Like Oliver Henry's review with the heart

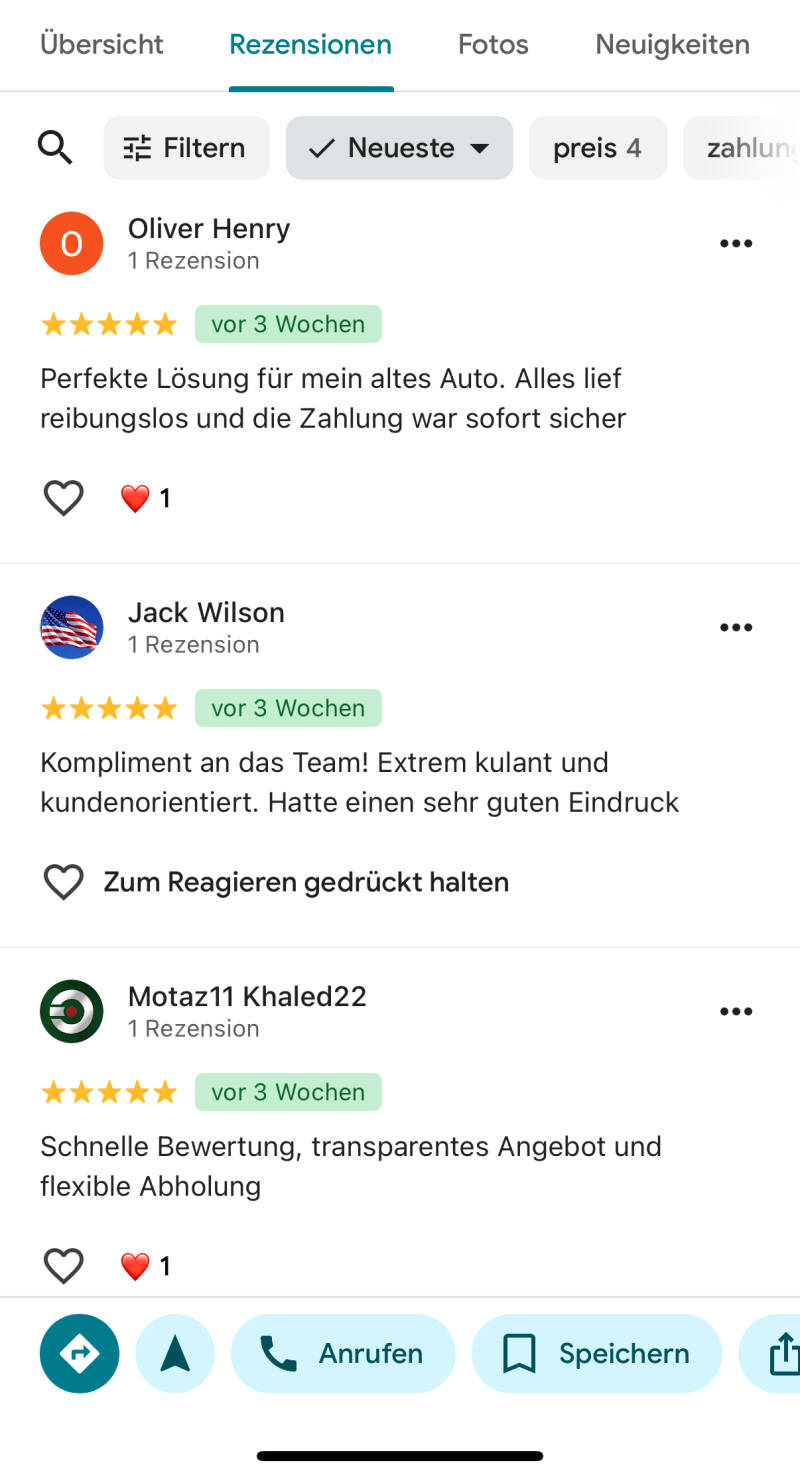click(x=63, y=498)
